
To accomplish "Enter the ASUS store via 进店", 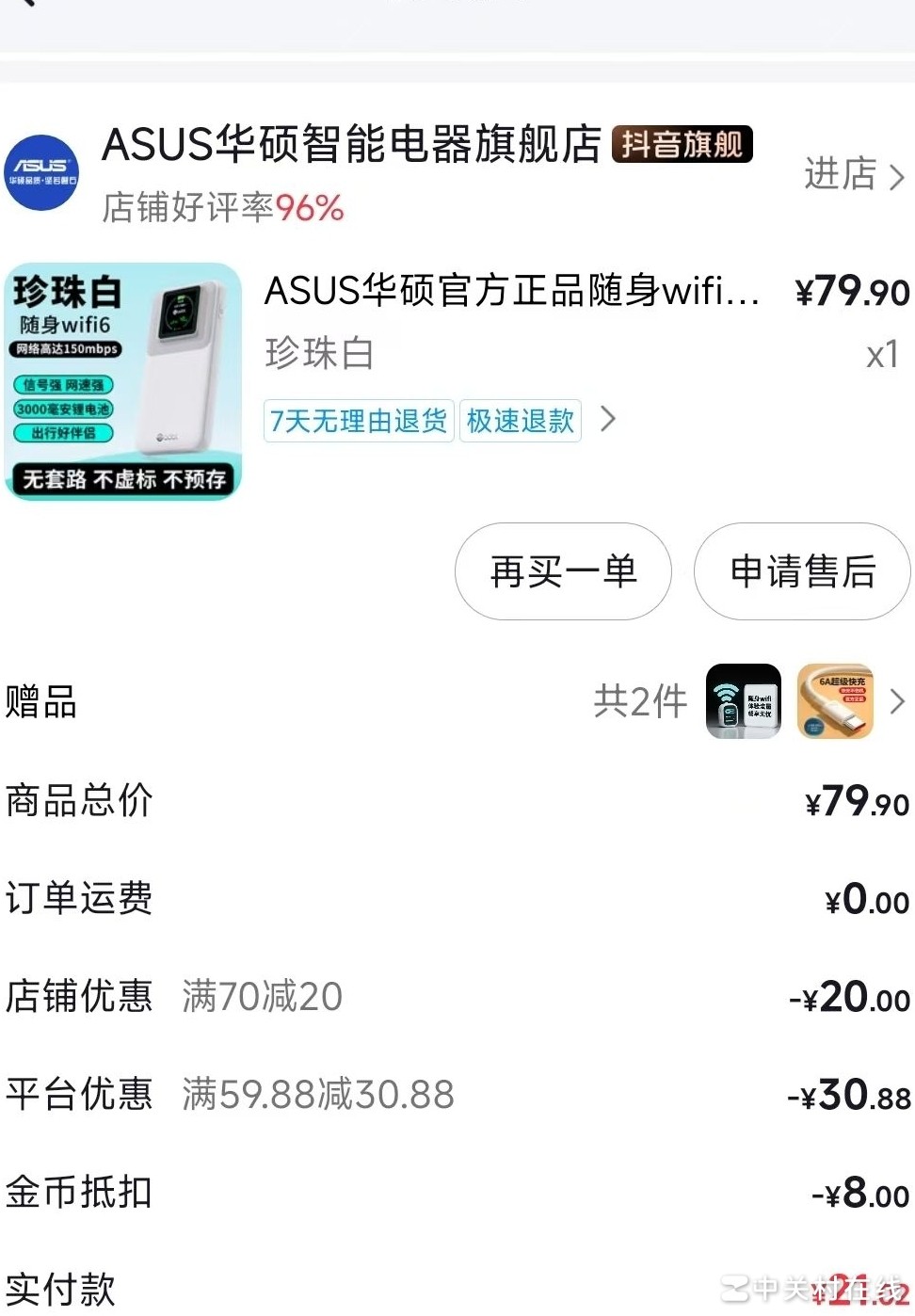I will pos(853,174).
